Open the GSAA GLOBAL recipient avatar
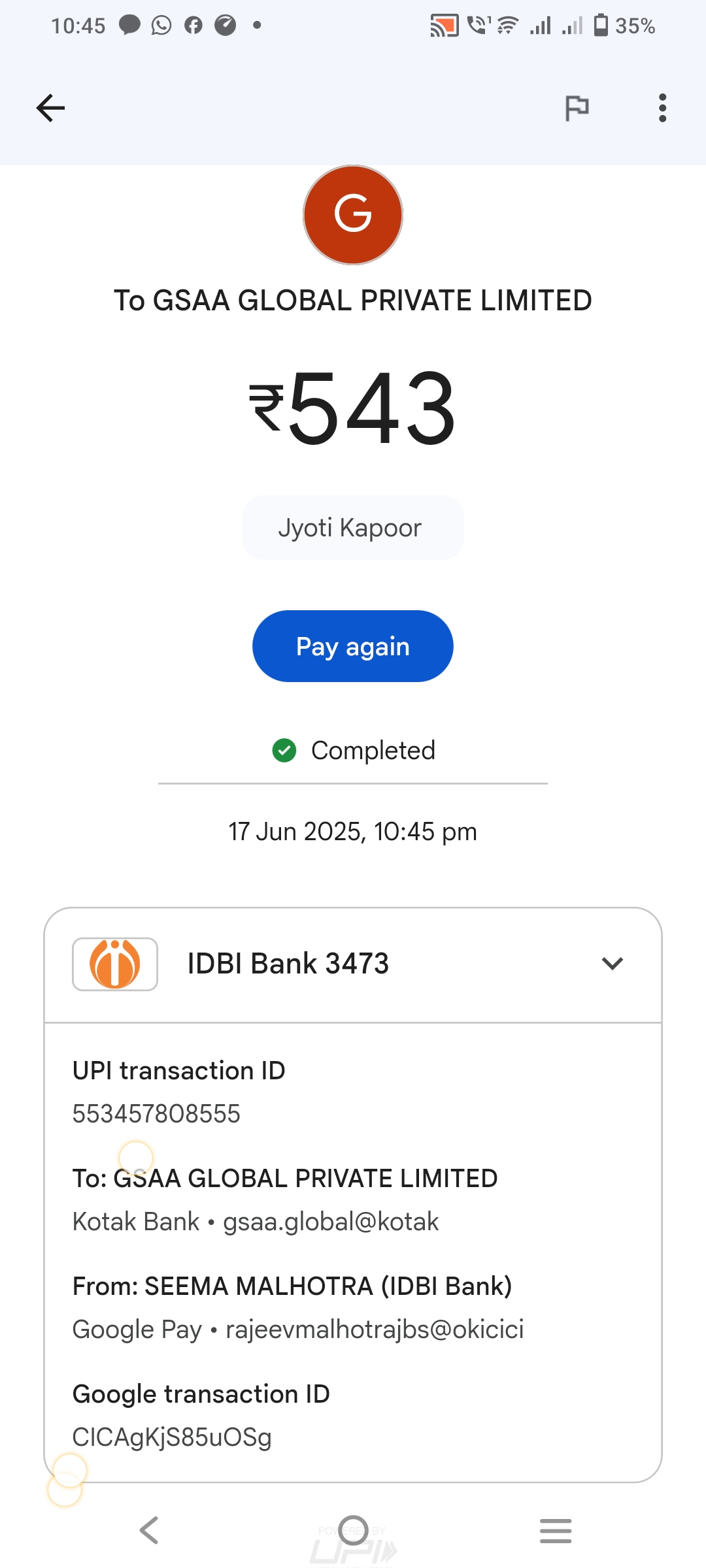 click(353, 215)
